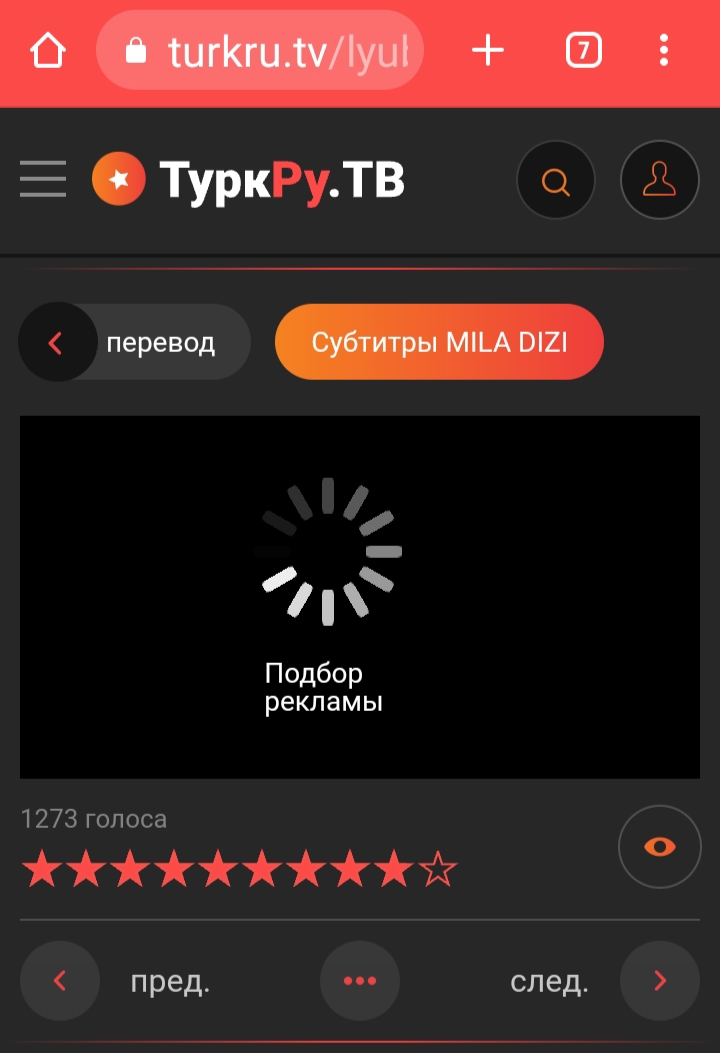Switch to the previous перевод option
Image resolution: width=720 pixels, height=1053 pixels.
click(x=56, y=342)
